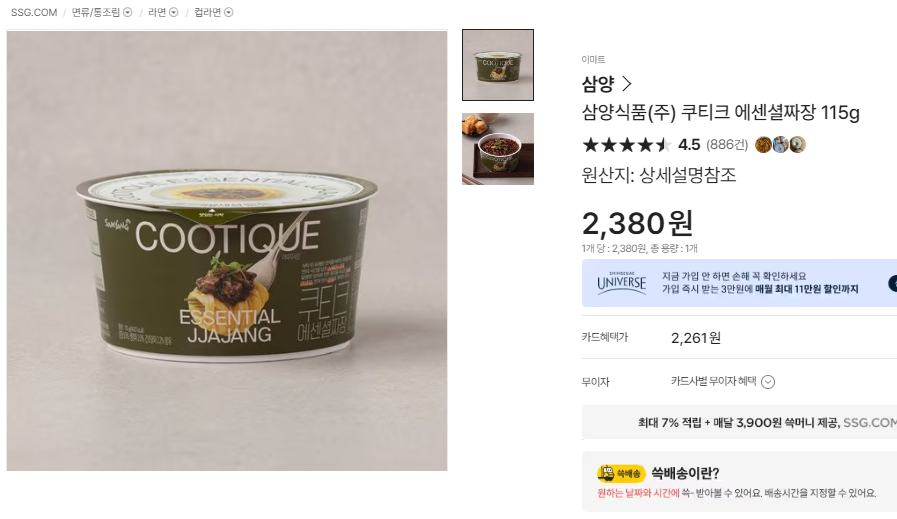Select the first cup package thumbnail
The image size is (897, 519).
click(497, 65)
